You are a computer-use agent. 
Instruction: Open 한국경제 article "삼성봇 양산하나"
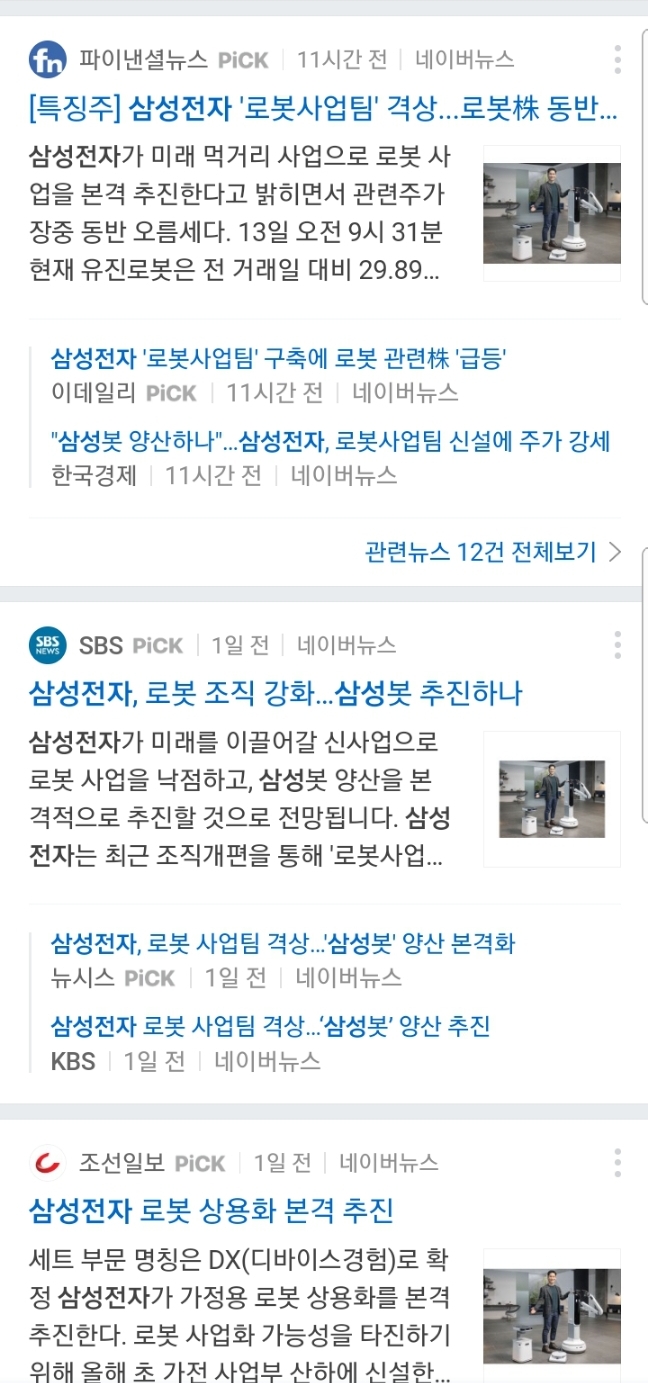coord(330,441)
